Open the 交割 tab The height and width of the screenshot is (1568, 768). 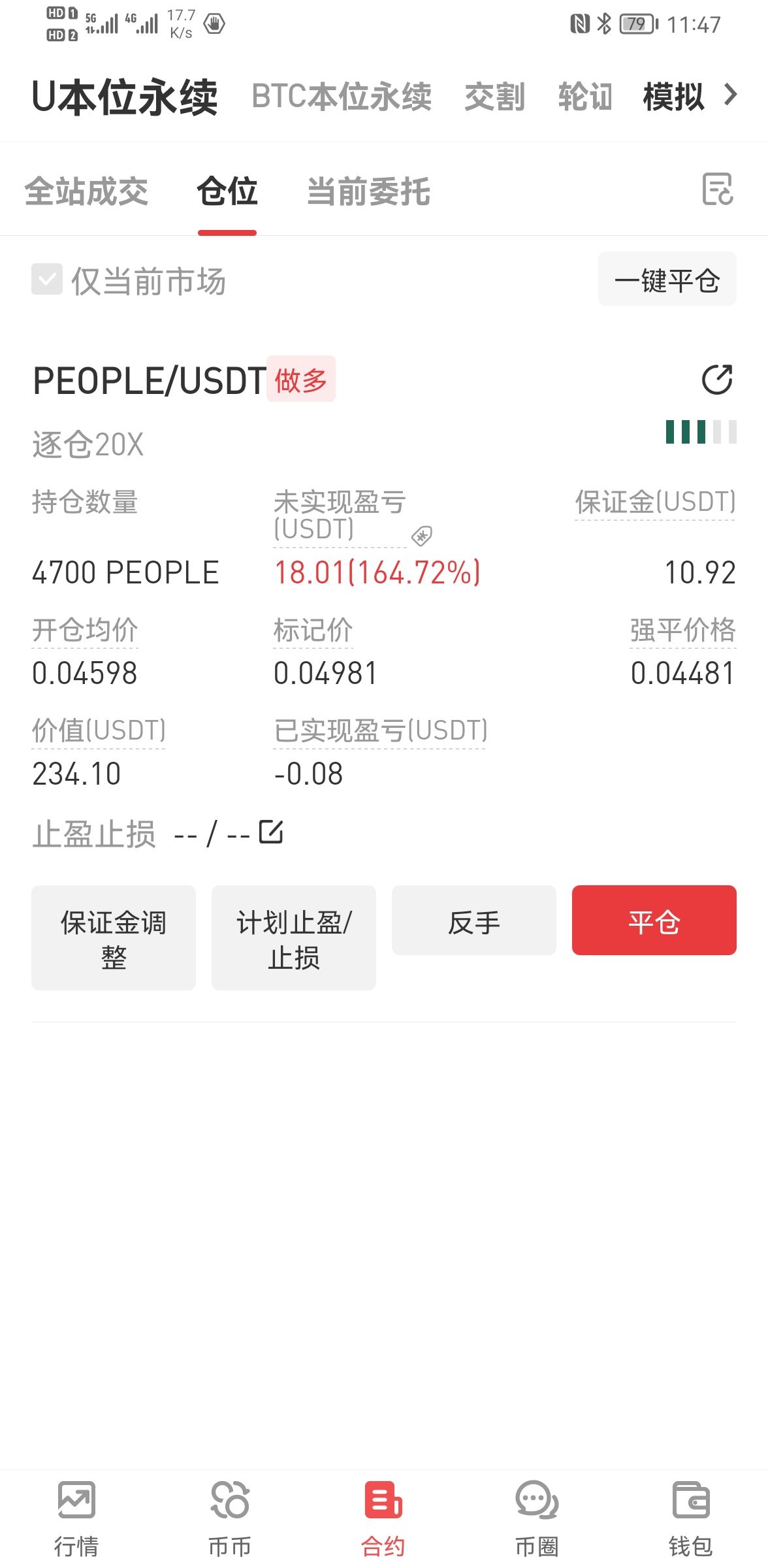[494, 97]
